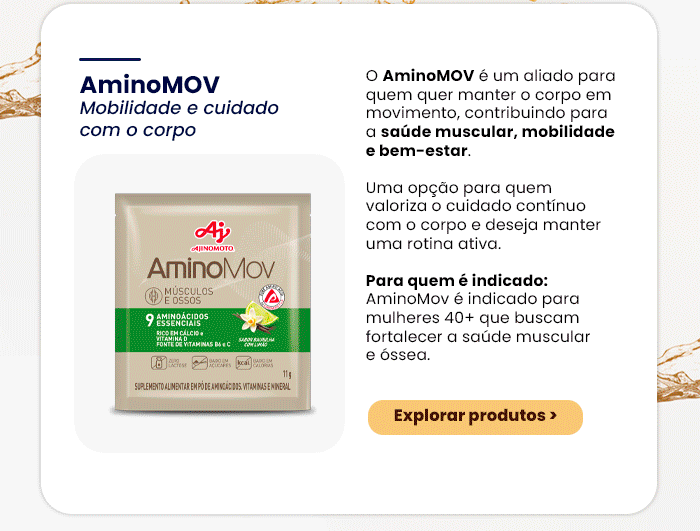This screenshot has width=700, height=531.
Task: Tap the Explorar produtos button
Action: point(475,417)
